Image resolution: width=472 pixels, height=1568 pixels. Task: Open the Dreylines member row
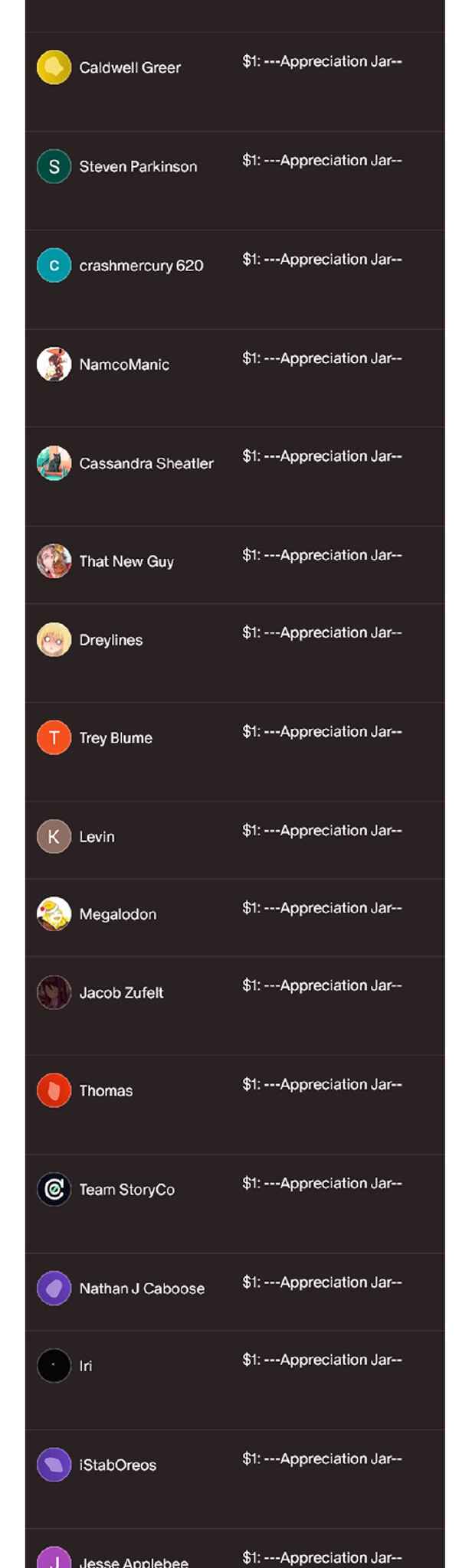point(111,640)
